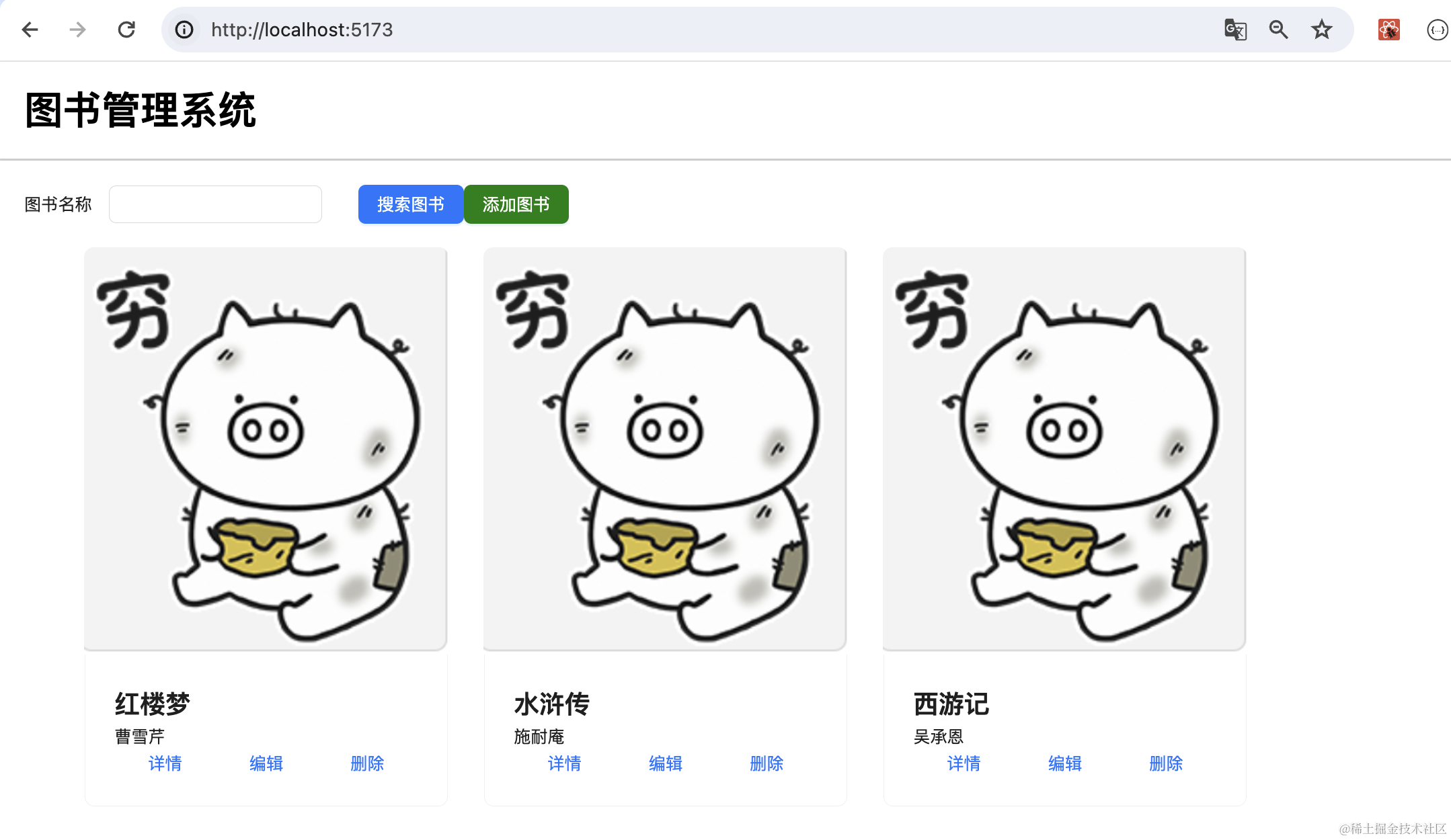This screenshot has height=840, width=1451.
Task: Focus the 图书名称 text field
Action: 215,204
